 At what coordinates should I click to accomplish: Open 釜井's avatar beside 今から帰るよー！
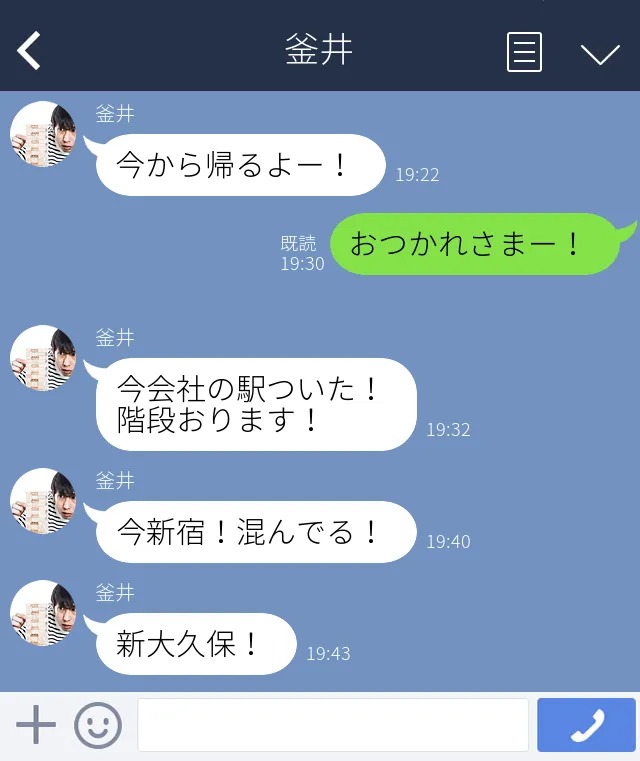tap(44, 134)
